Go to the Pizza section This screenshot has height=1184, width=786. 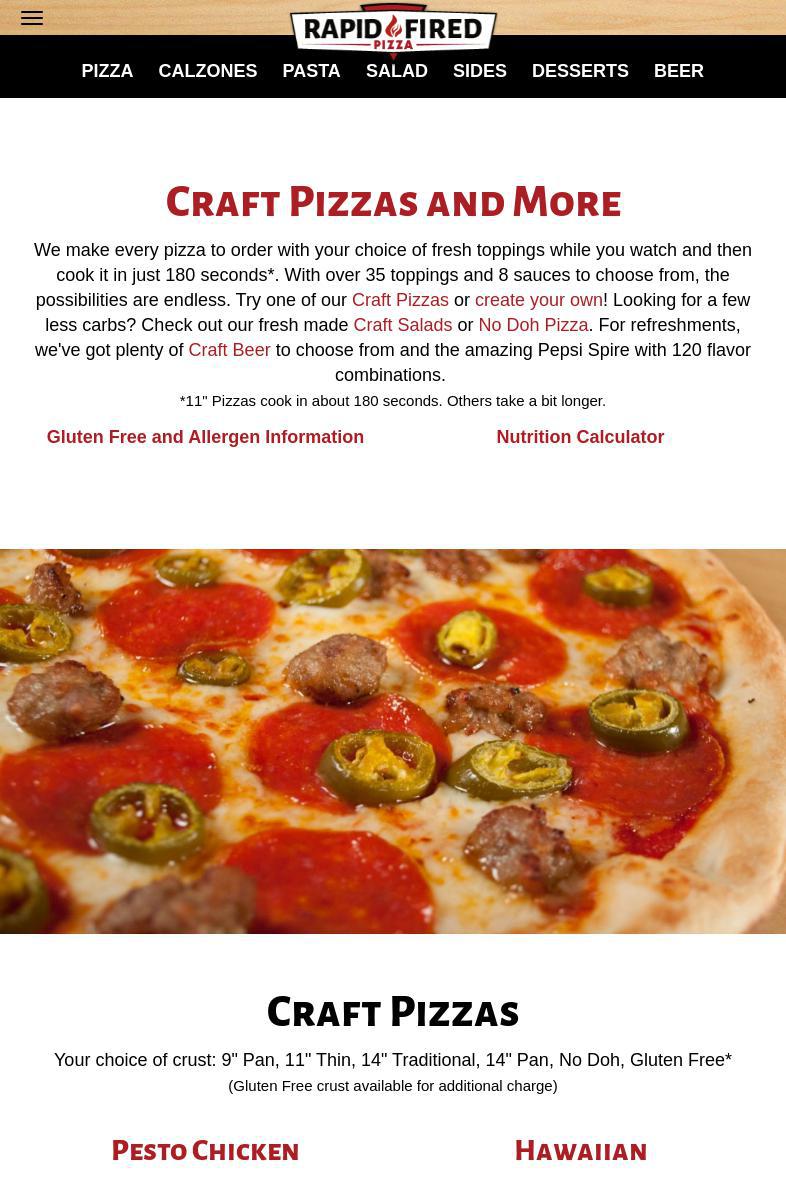(x=107, y=71)
